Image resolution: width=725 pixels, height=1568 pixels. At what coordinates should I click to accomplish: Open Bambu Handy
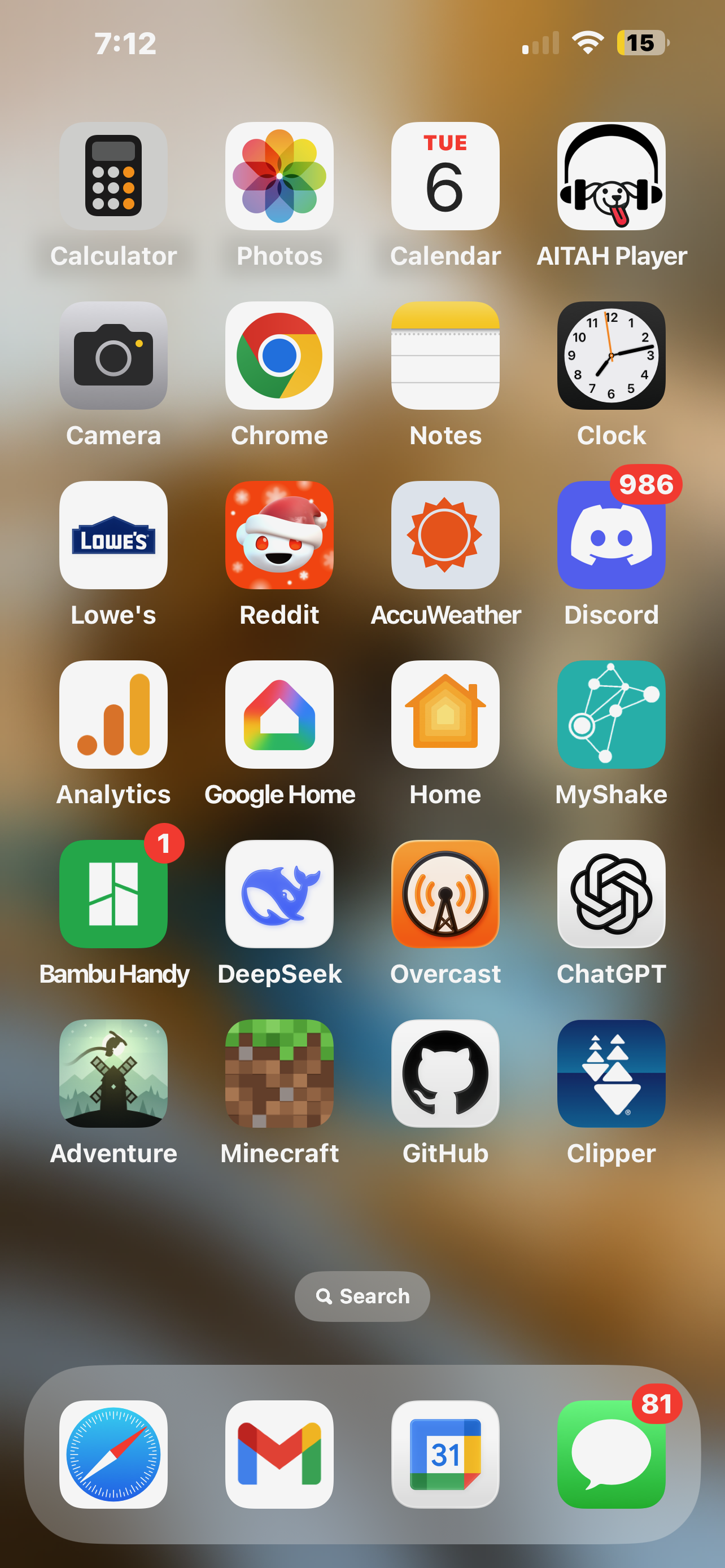[113, 894]
